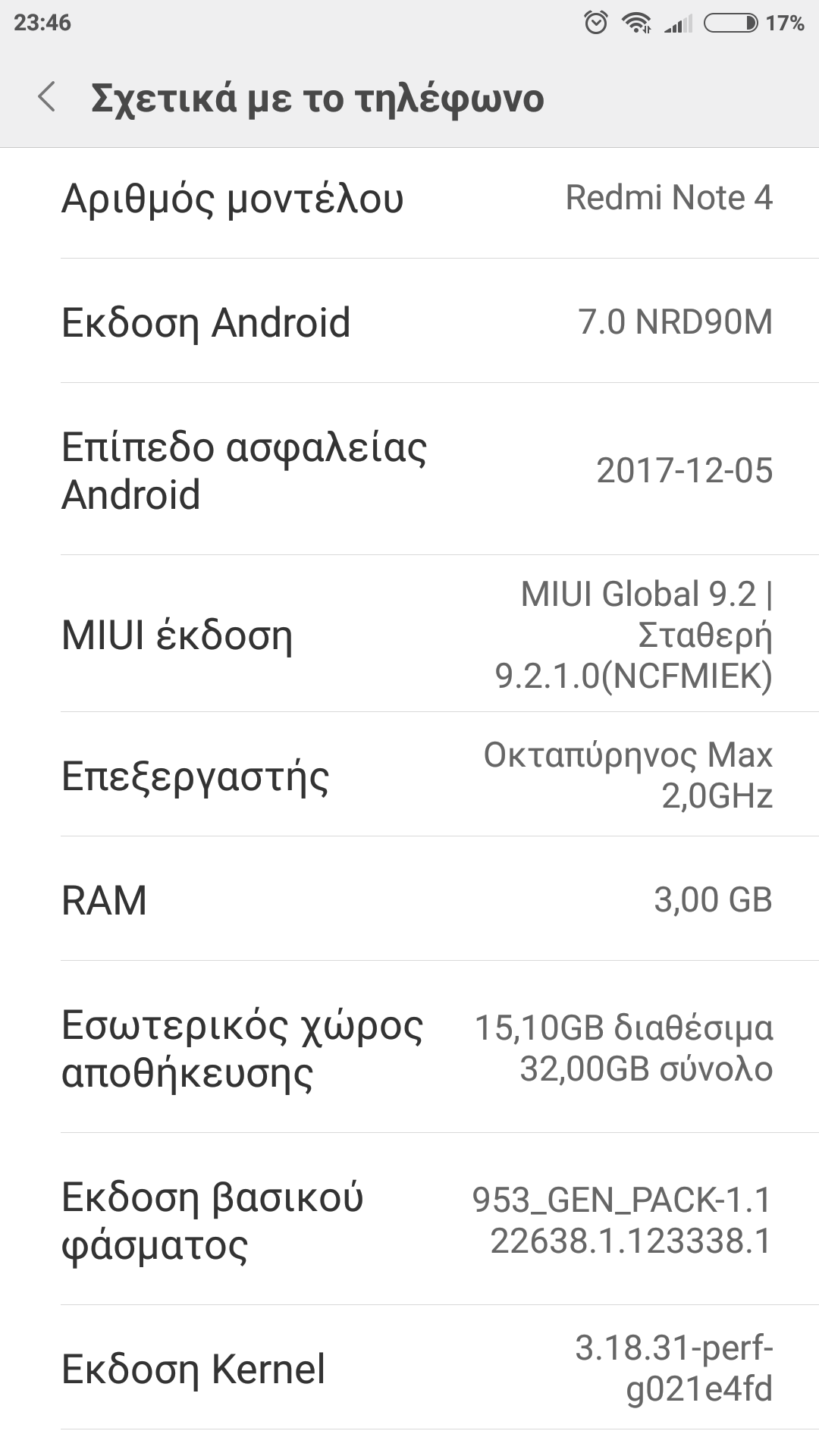Image resolution: width=819 pixels, height=1456 pixels.
Task: Go back from Σχετικά με το τηλέφωνο
Action: [47, 98]
